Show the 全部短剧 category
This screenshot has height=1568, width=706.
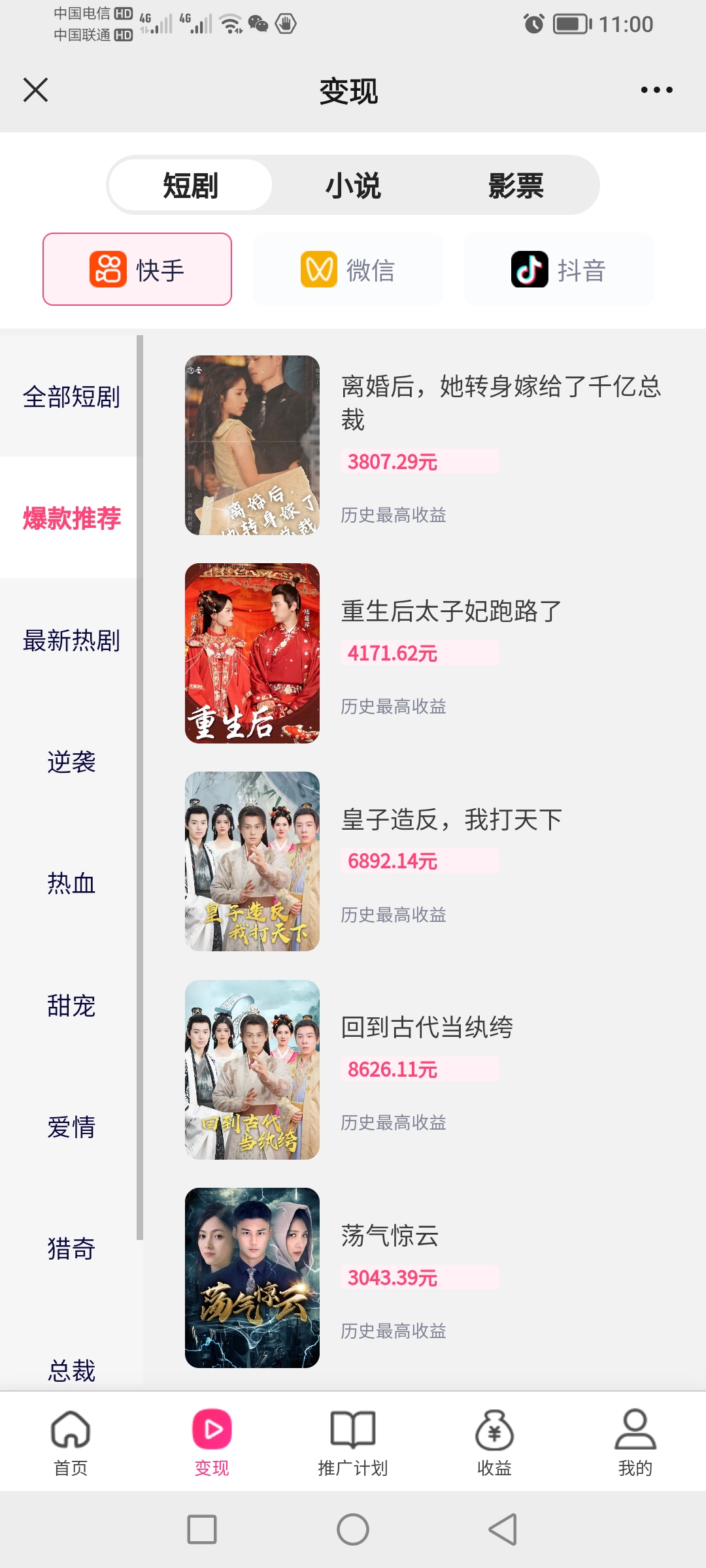[x=71, y=397]
